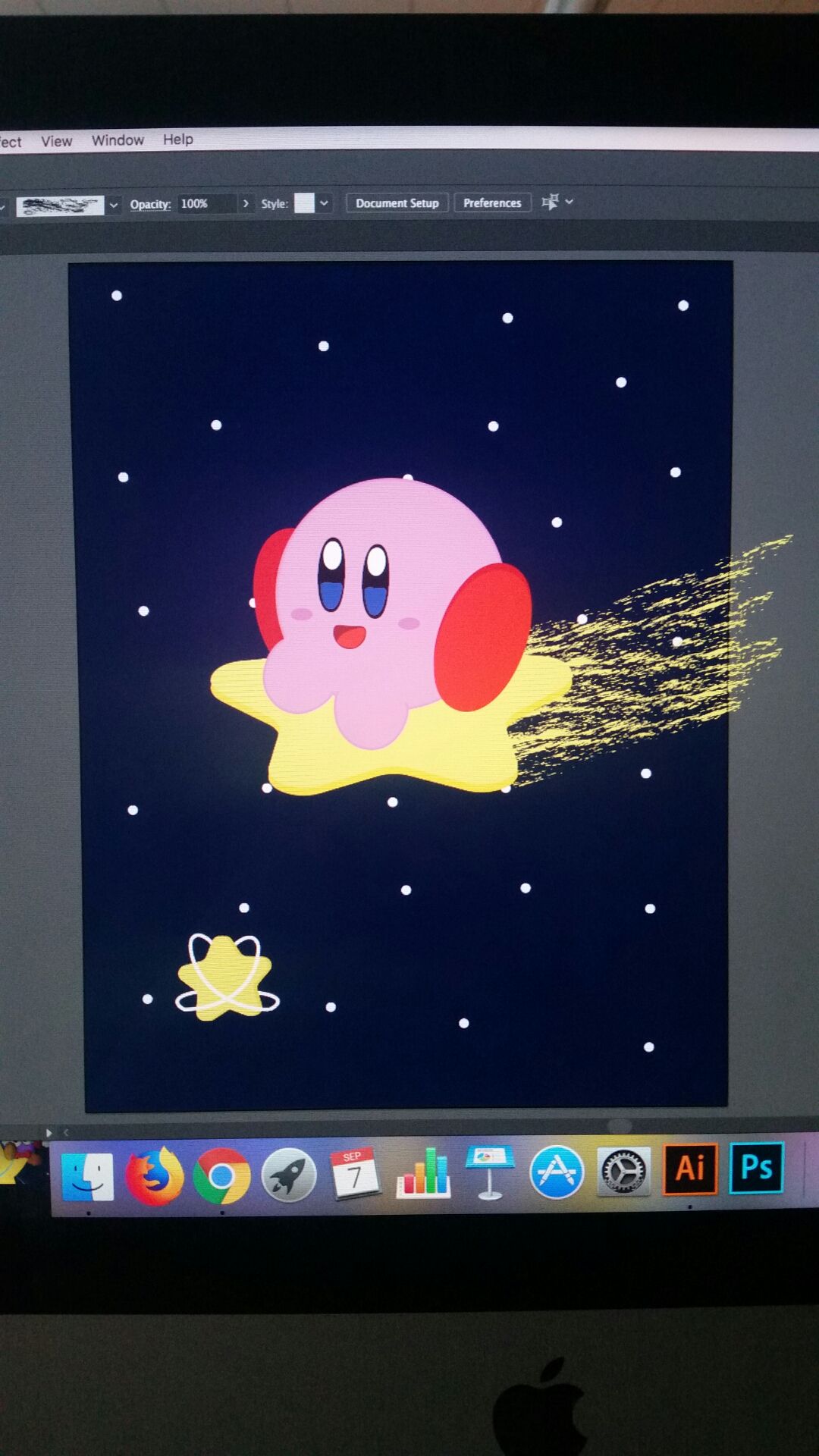Click the Opacity value field

pyautogui.click(x=205, y=203)
